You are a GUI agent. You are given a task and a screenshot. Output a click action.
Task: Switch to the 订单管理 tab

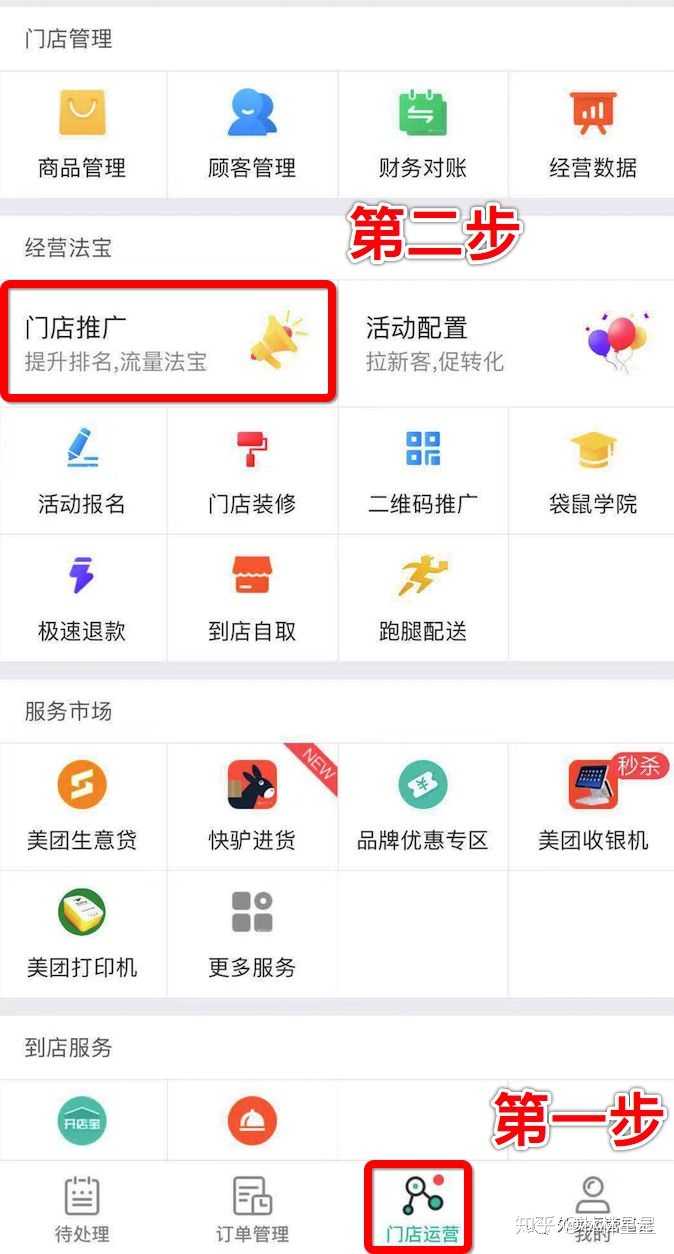(x=252, y=1208)
